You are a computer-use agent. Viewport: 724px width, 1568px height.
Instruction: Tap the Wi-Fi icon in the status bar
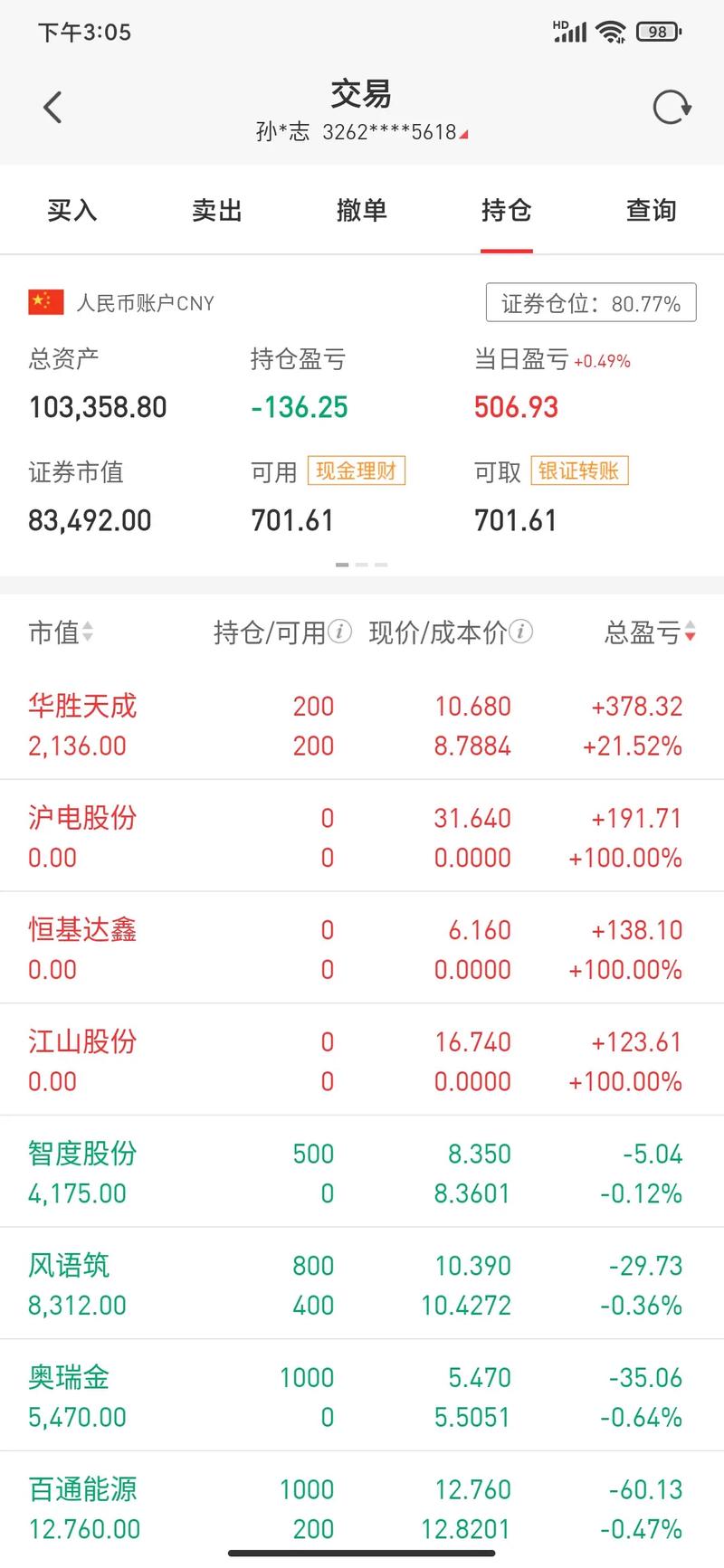pyautogui.click(x=612, y=31)
